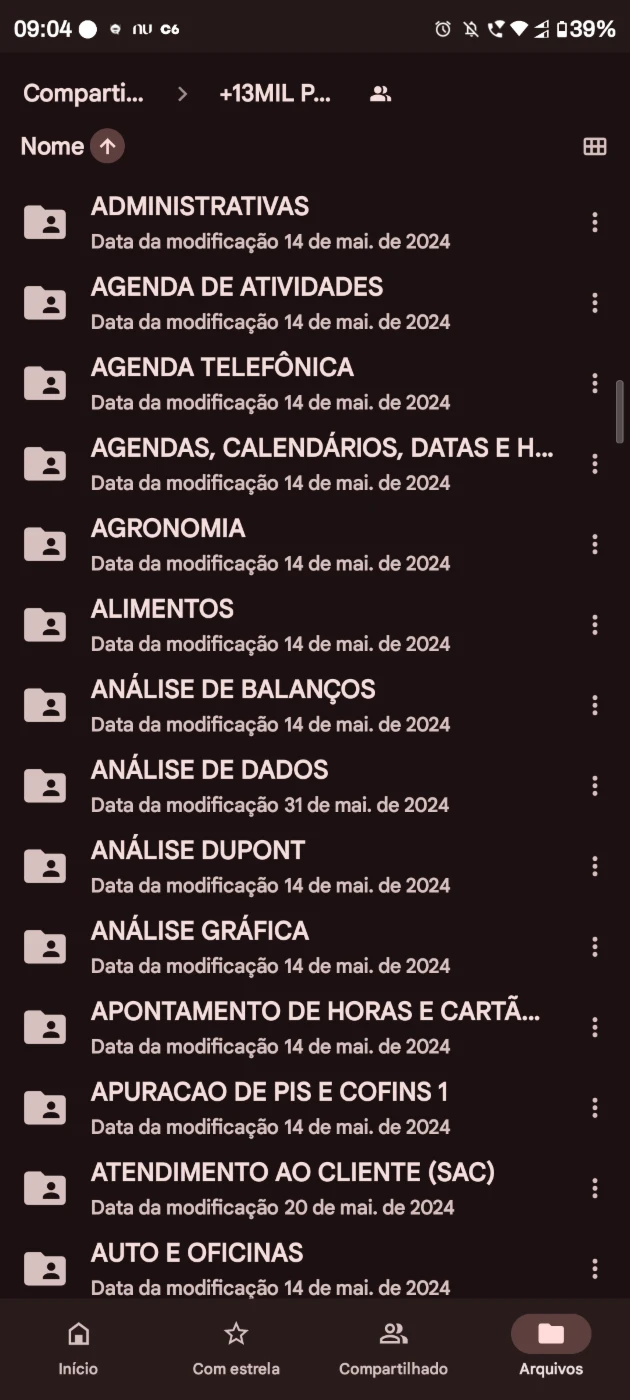630x1400 pixels.
Task: Open more options for AGENDA DE ATIVIDADES
Action: (595, 302)
